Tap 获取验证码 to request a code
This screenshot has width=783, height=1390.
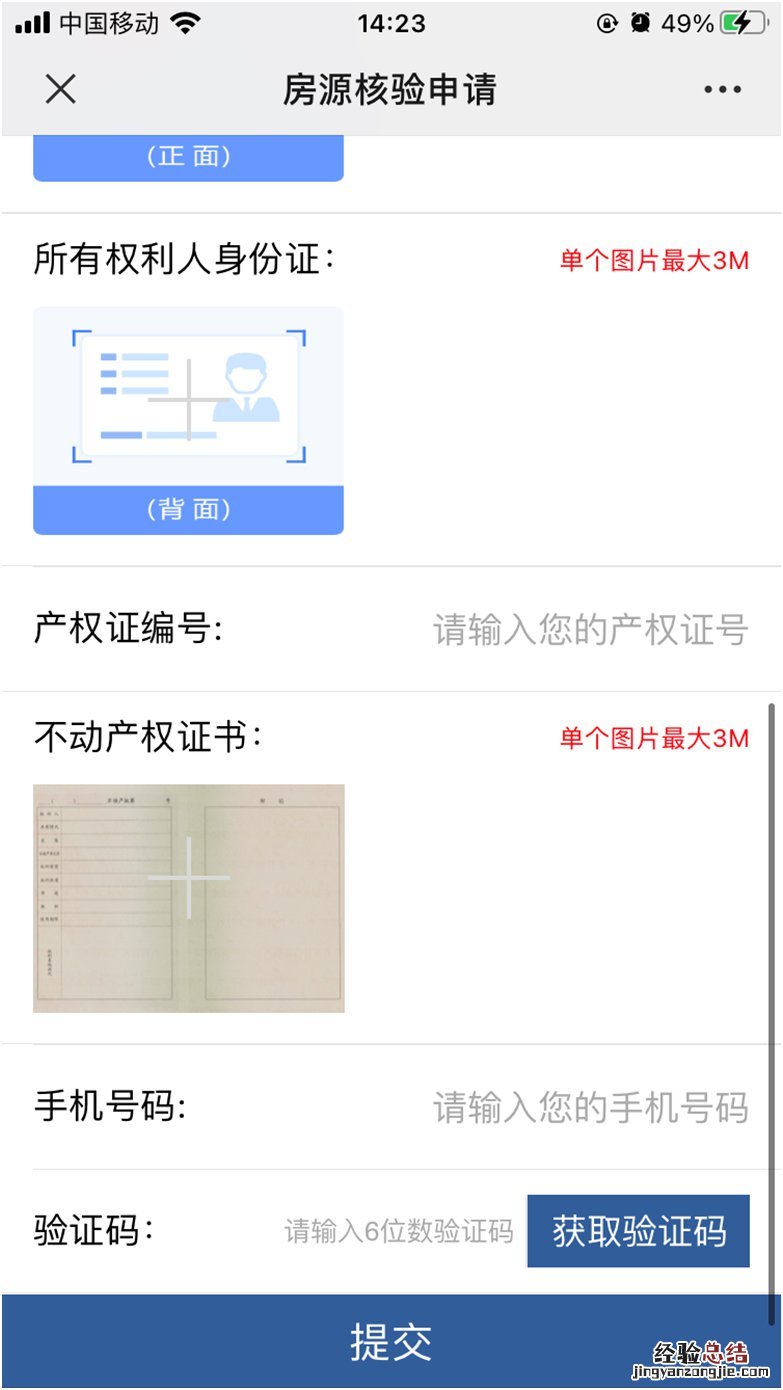coord(638,1231)
